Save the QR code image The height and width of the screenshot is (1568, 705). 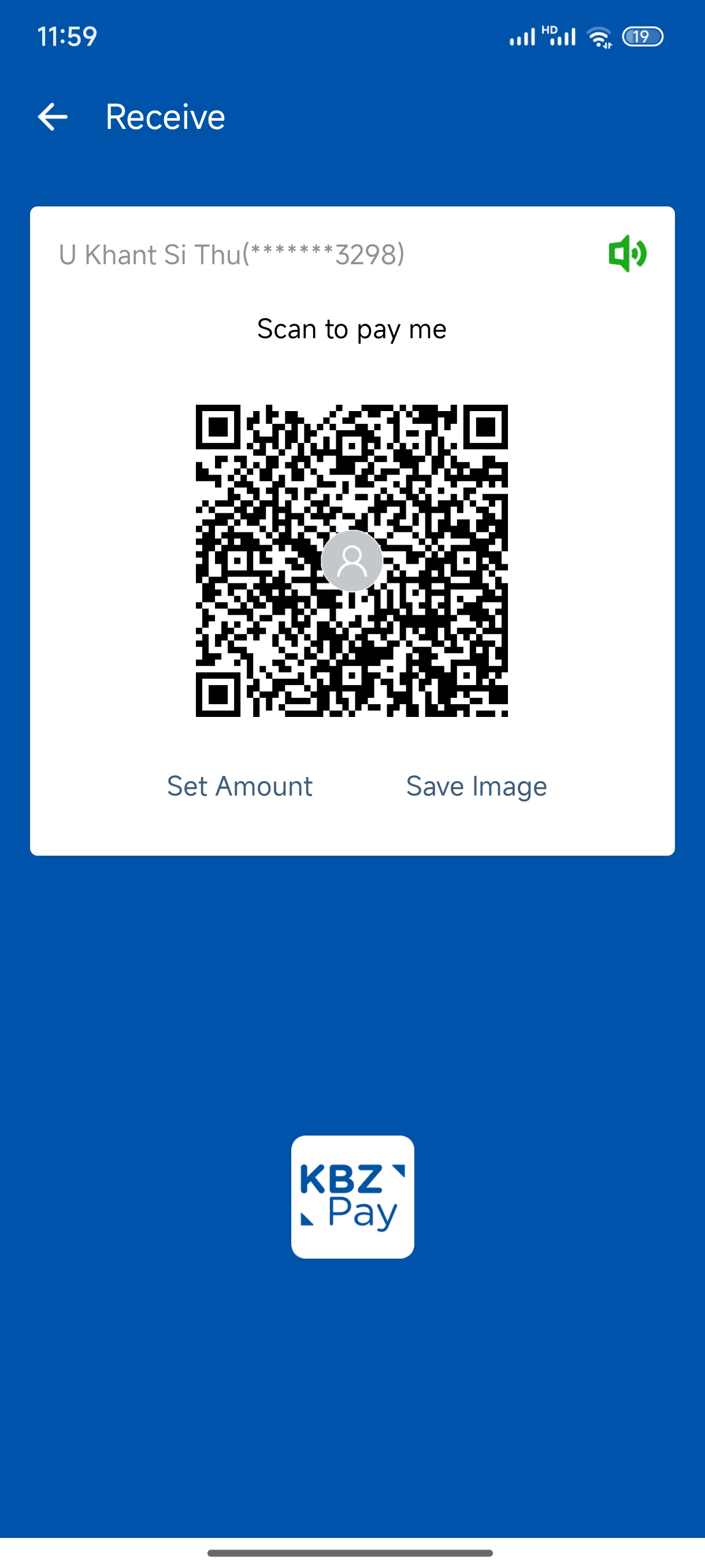click(476, 786)
